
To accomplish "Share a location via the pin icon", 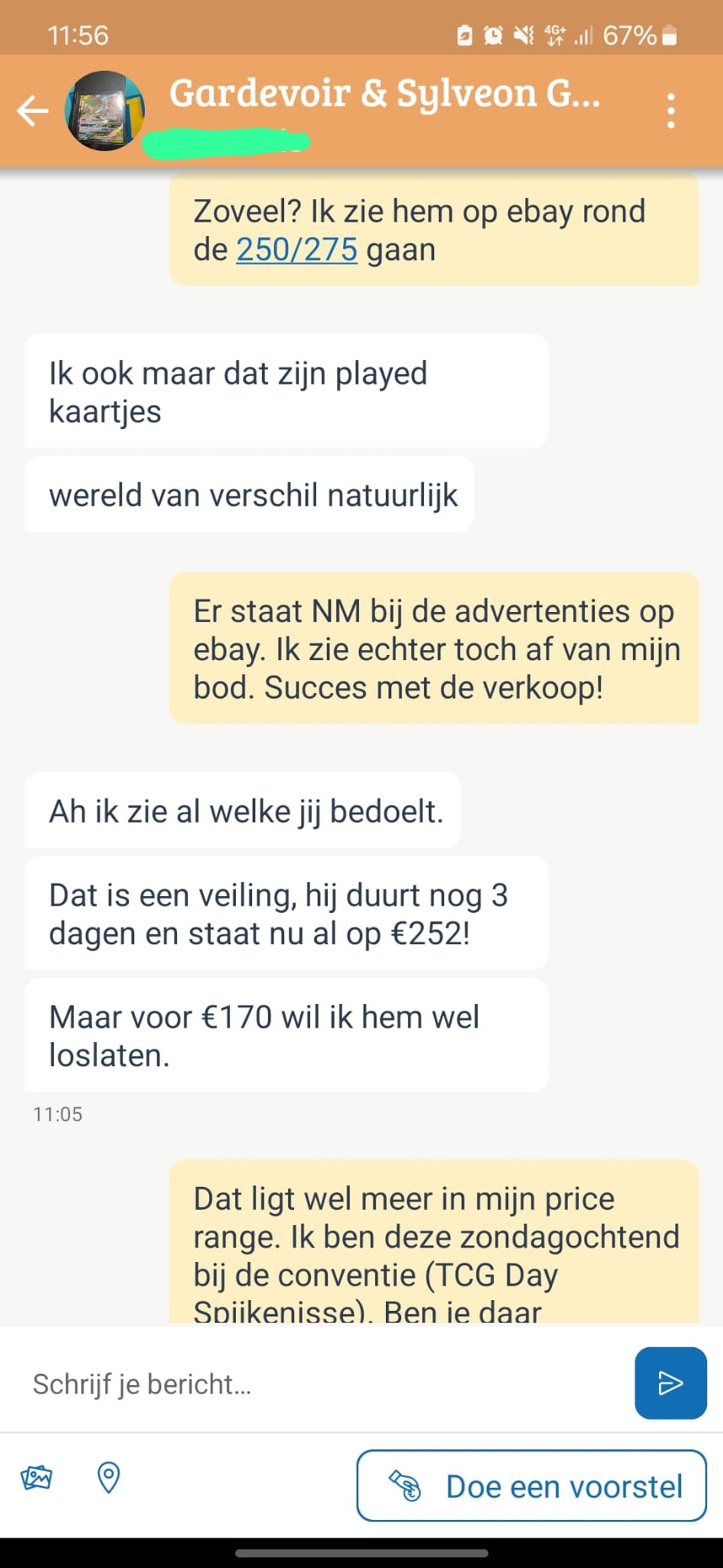I will click(108, 1478).
